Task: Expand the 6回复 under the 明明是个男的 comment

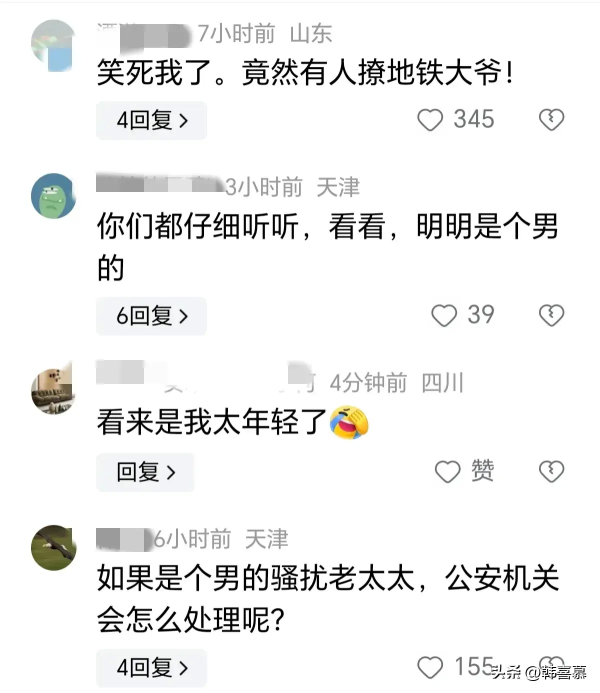Action: pyautogui.click(x=150, y=316)
